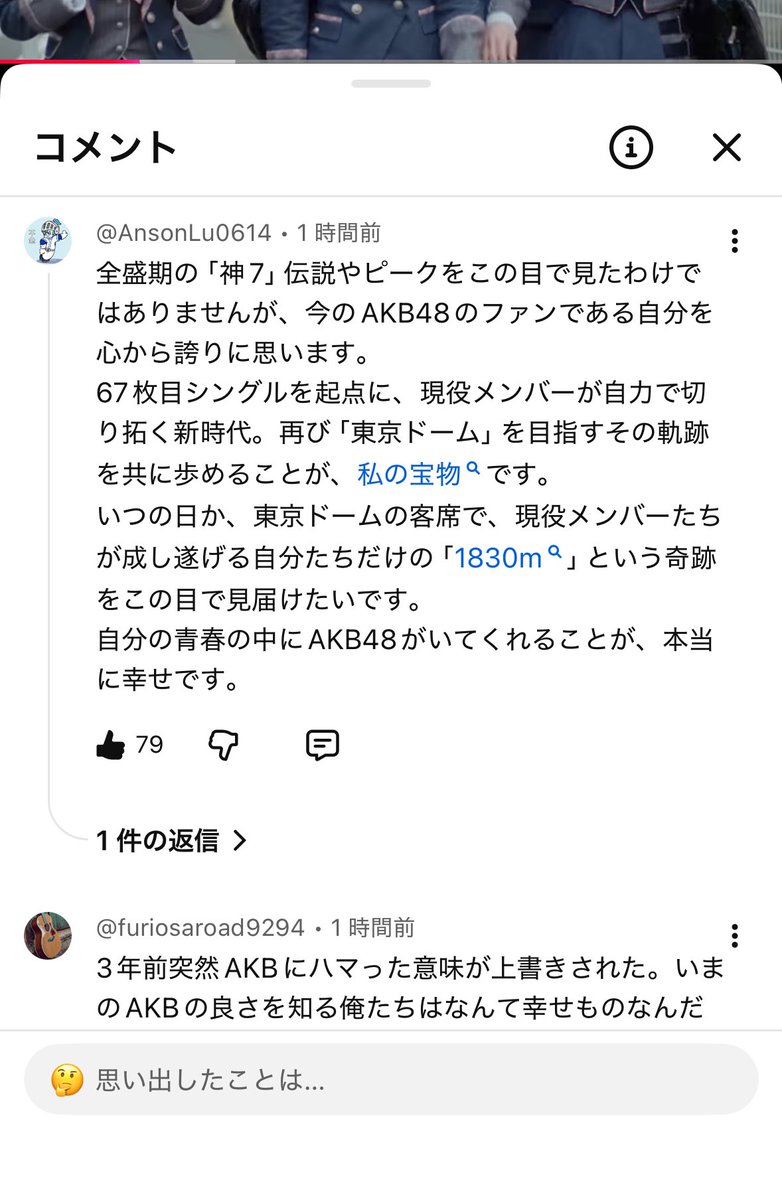Open the comments info circle icon

(630, 147)
